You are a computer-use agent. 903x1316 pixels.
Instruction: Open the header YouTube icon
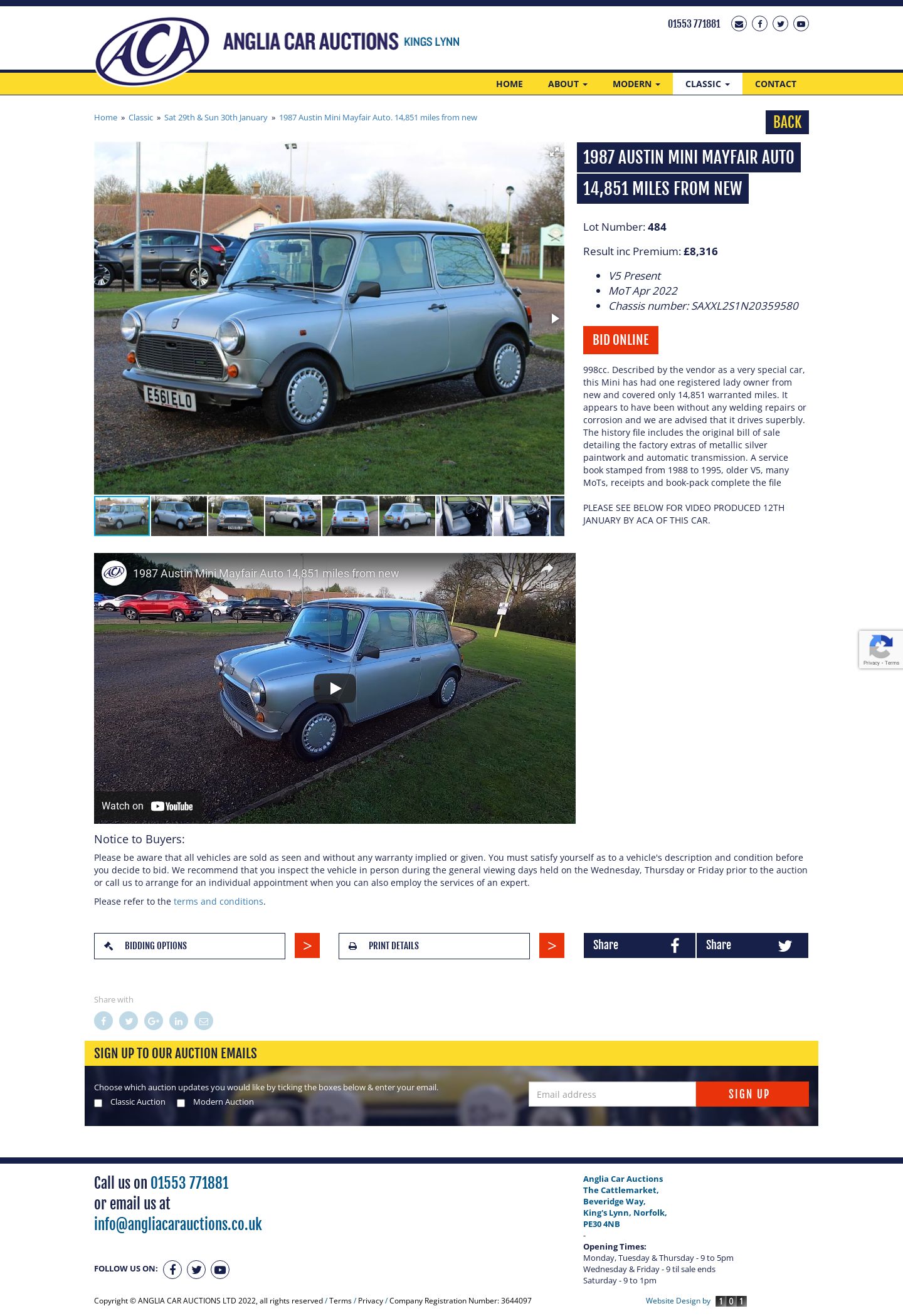(x=801, y=24)
